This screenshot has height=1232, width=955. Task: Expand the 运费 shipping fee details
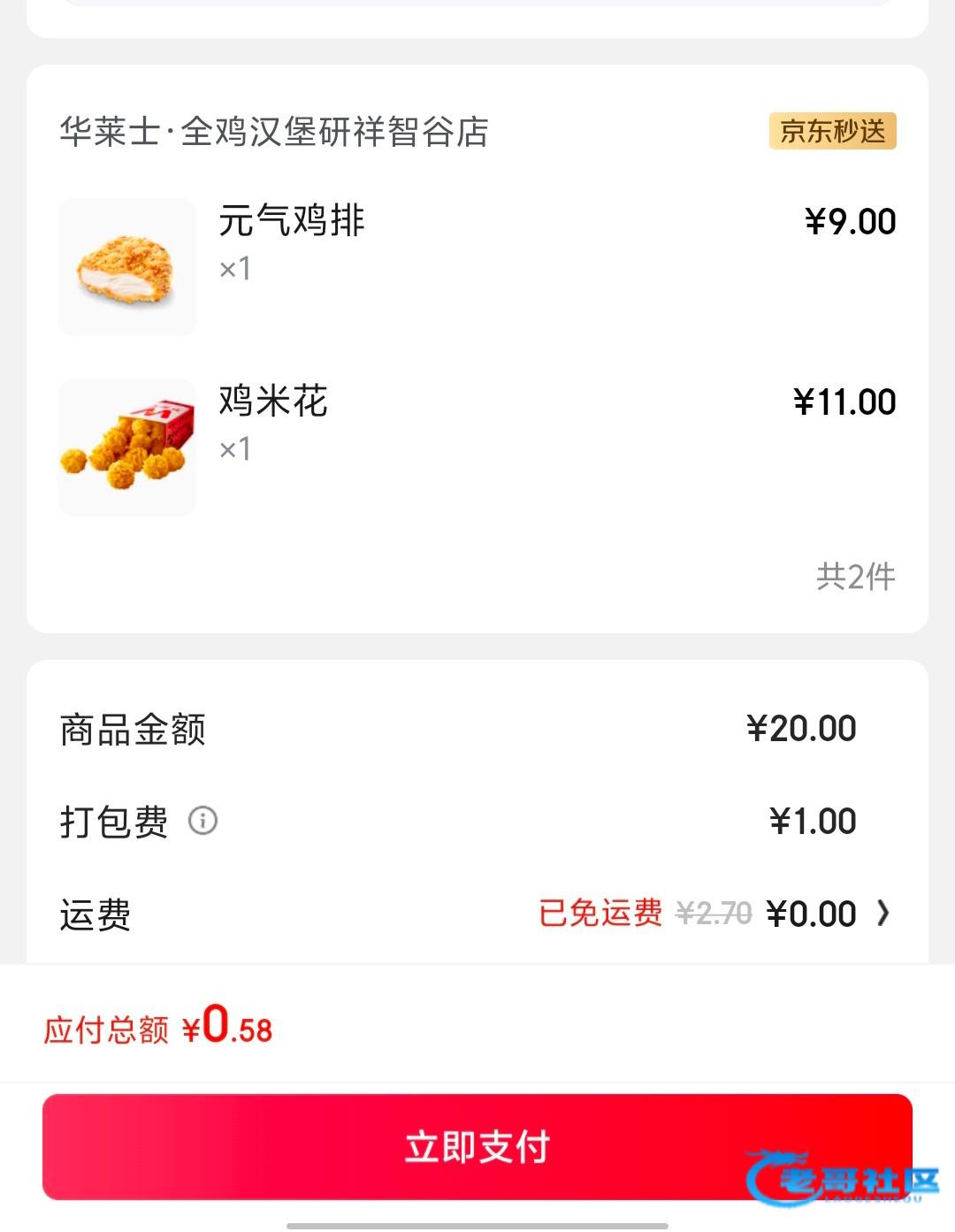coord(882,913)
